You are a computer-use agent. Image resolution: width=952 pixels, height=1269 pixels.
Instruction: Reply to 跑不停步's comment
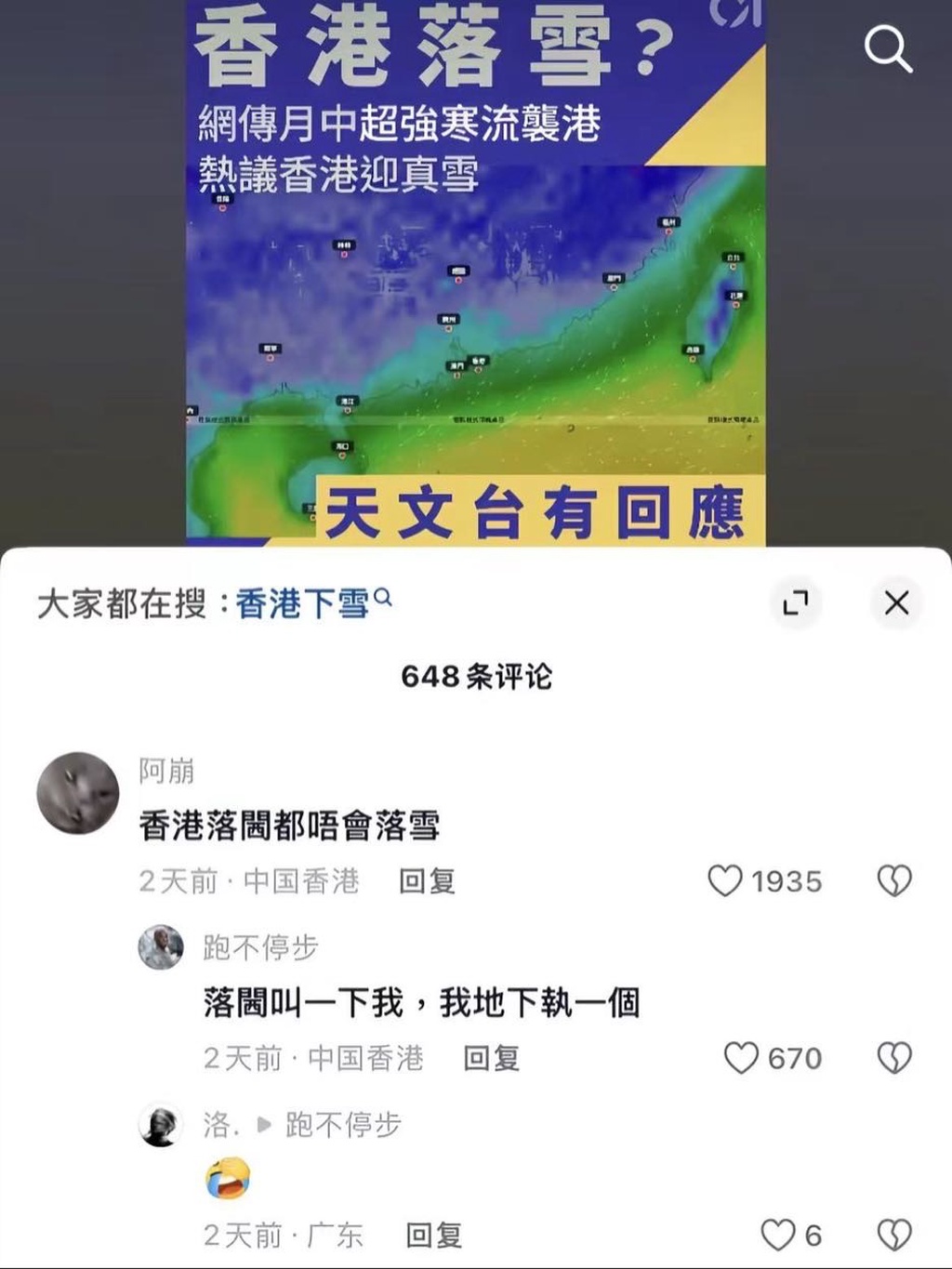[x=491, y=1058]
